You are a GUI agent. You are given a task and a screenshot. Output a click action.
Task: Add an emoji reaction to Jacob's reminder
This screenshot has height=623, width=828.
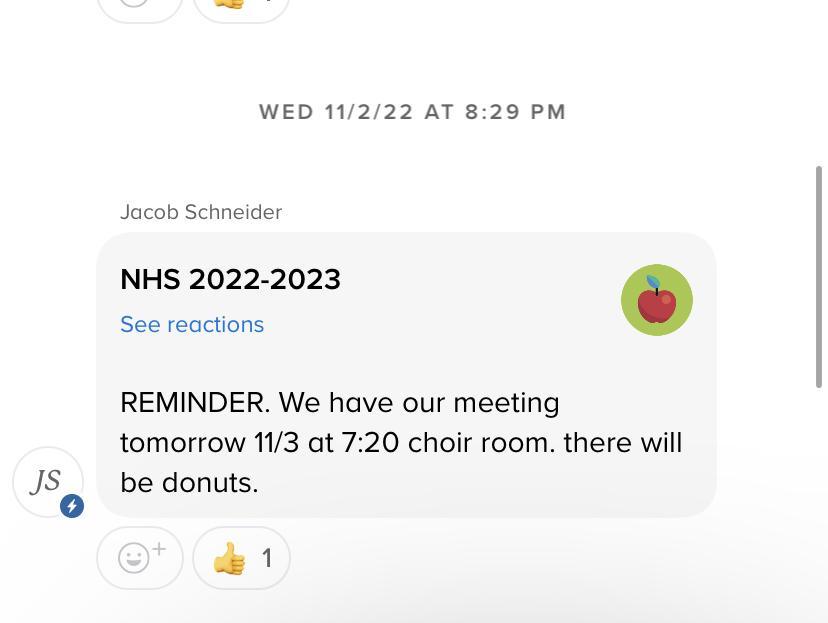(x=140, y=558)
